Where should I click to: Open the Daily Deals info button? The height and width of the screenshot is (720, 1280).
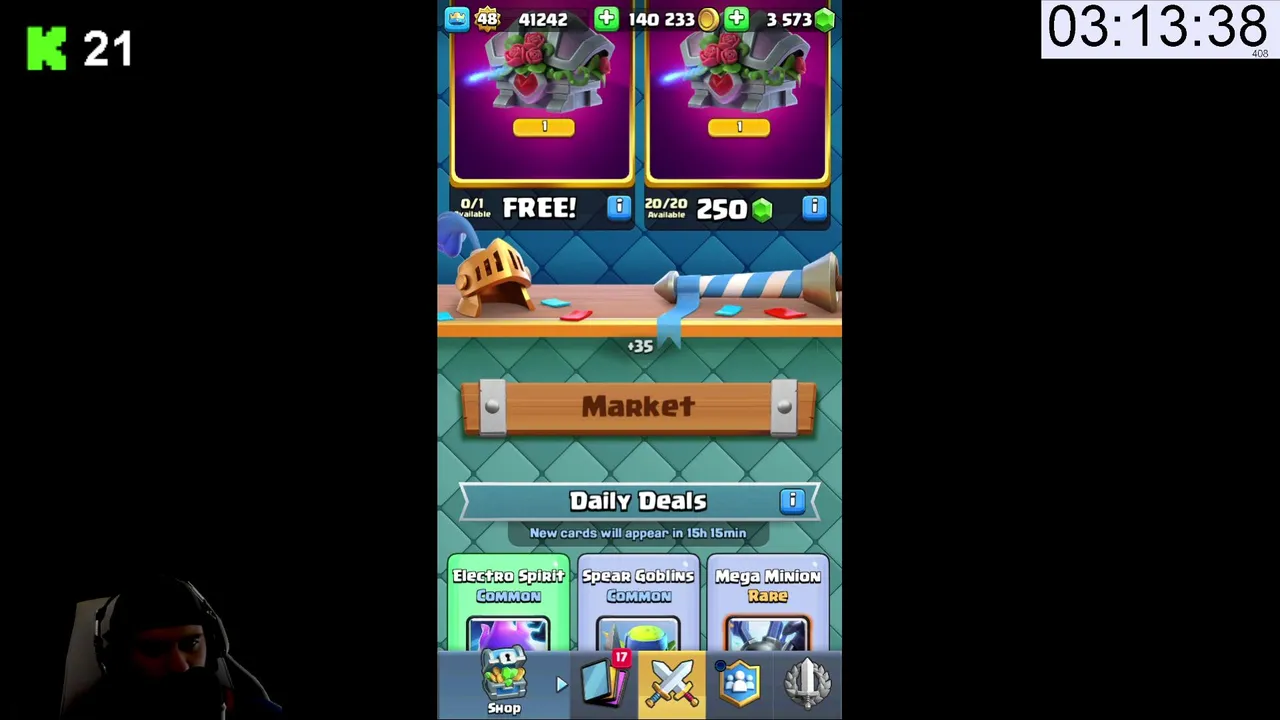792,500
